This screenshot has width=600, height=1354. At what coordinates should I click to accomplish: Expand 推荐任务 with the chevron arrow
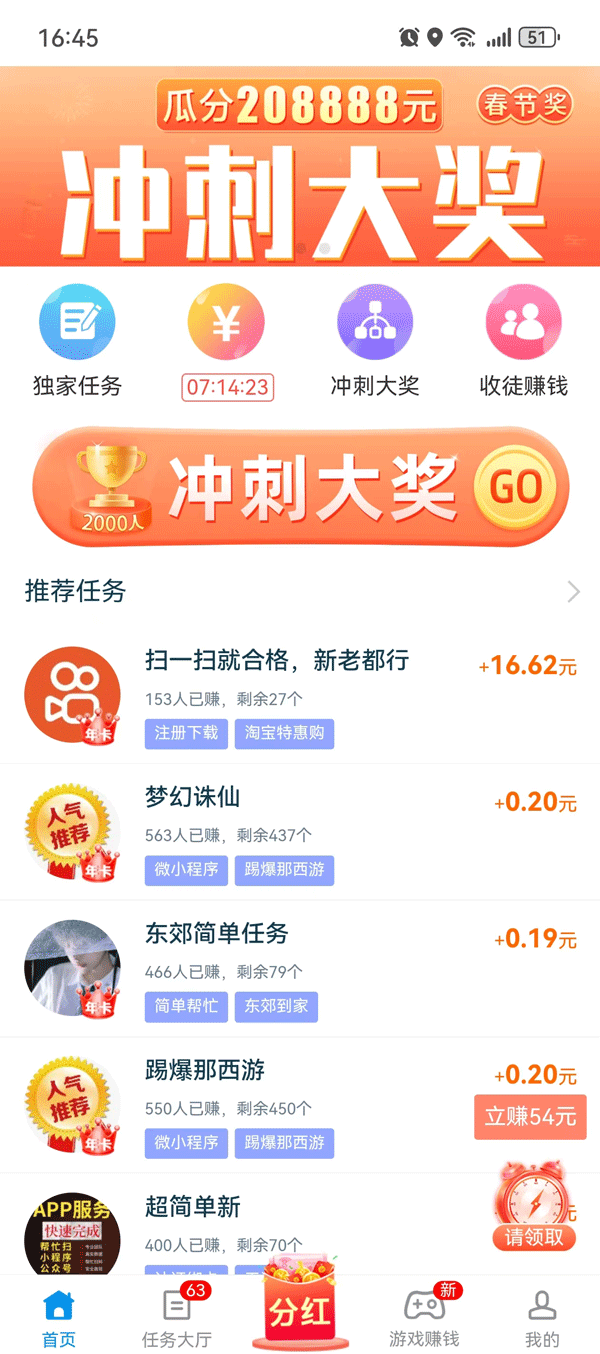pos(573,591)
